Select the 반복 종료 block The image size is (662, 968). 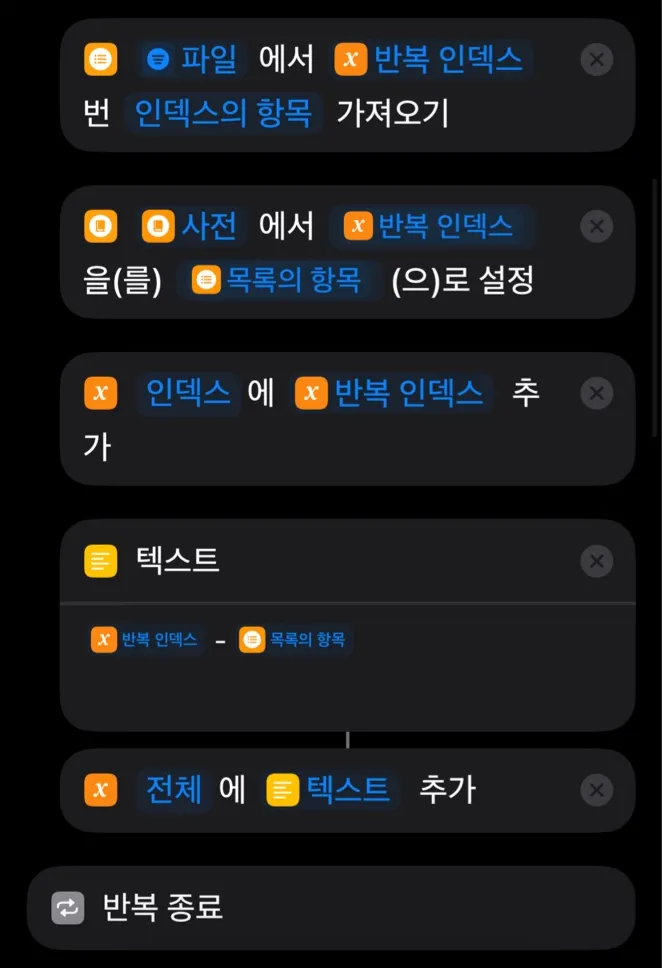coord(330,908)
